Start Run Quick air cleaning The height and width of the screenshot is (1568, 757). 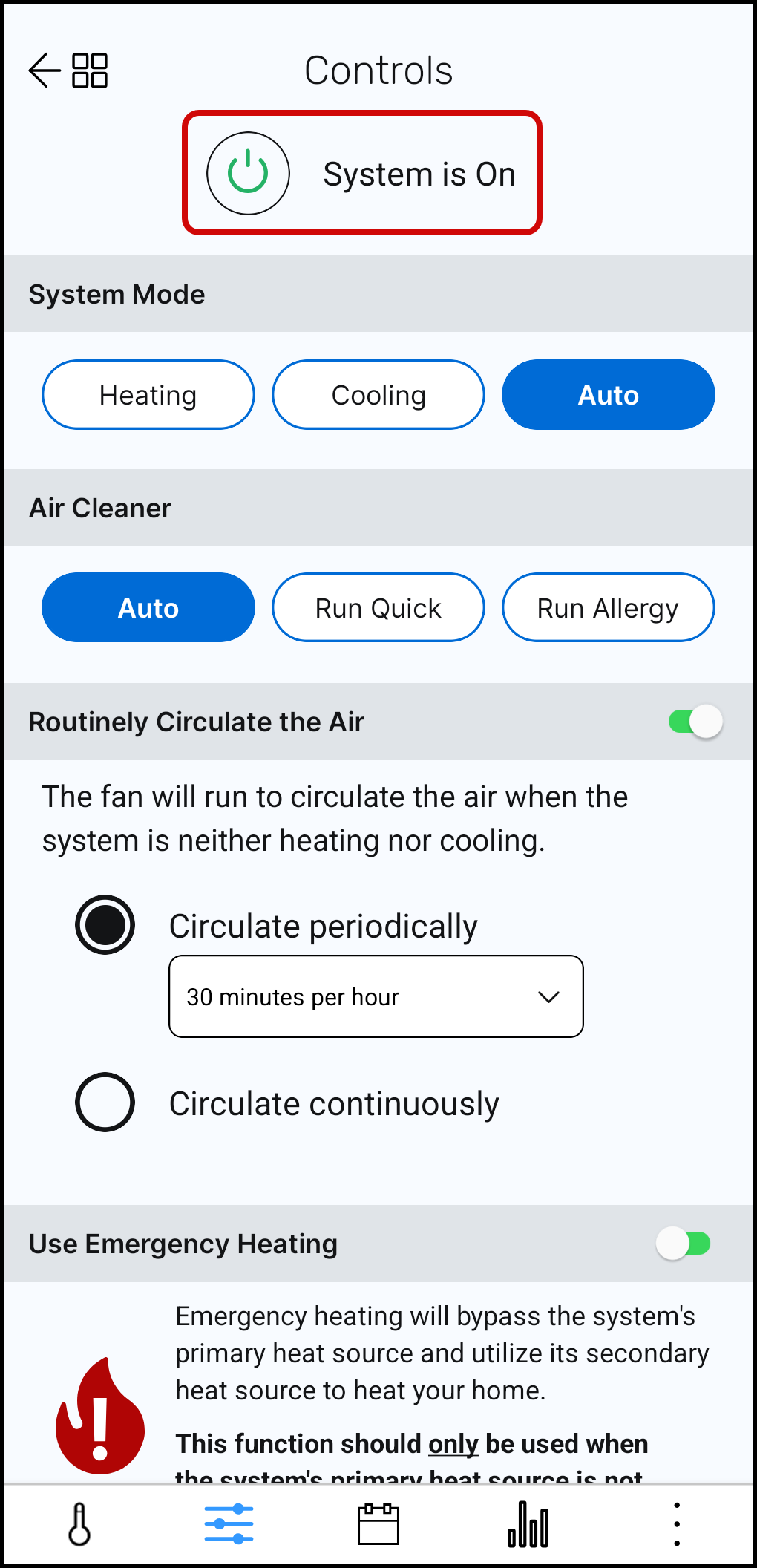pyautogui.click(x=378, y=608)
